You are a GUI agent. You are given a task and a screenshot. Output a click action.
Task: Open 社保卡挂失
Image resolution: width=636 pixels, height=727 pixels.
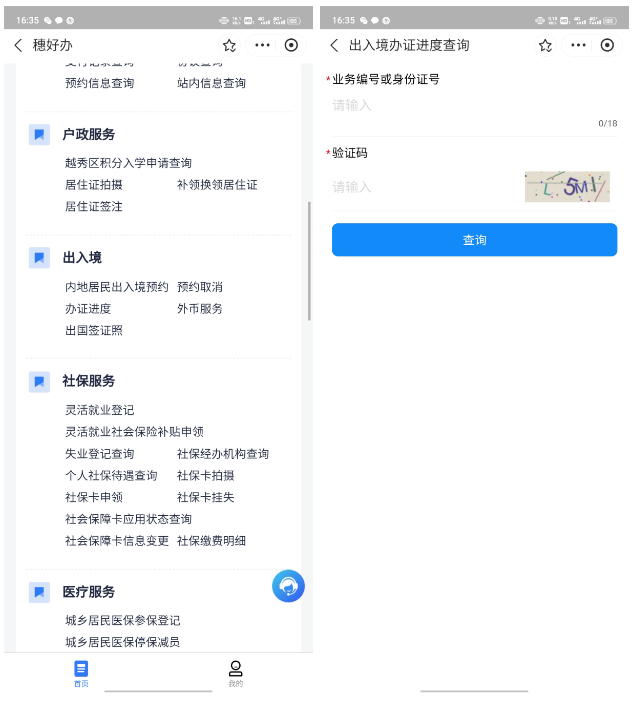[x=206, y=497]
